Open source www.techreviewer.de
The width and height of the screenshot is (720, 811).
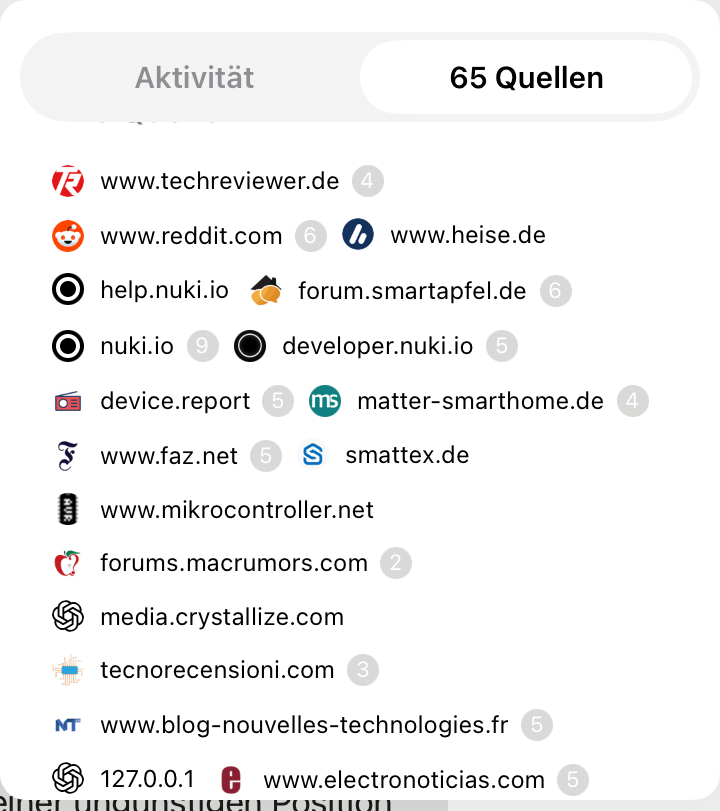(219, 182)
